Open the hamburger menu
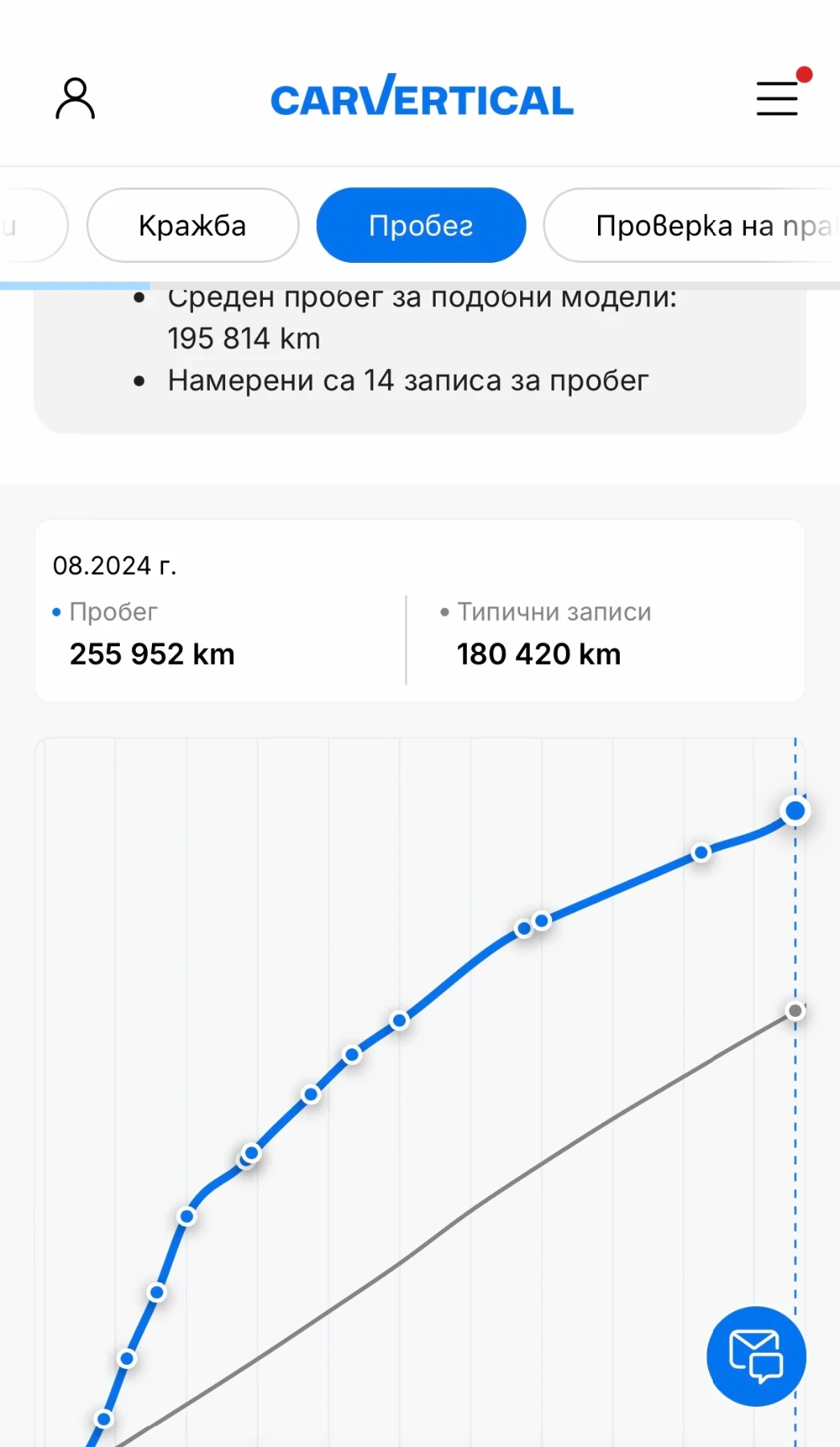The width and height of the screenshot is (840, 1447). coord(776,99)
